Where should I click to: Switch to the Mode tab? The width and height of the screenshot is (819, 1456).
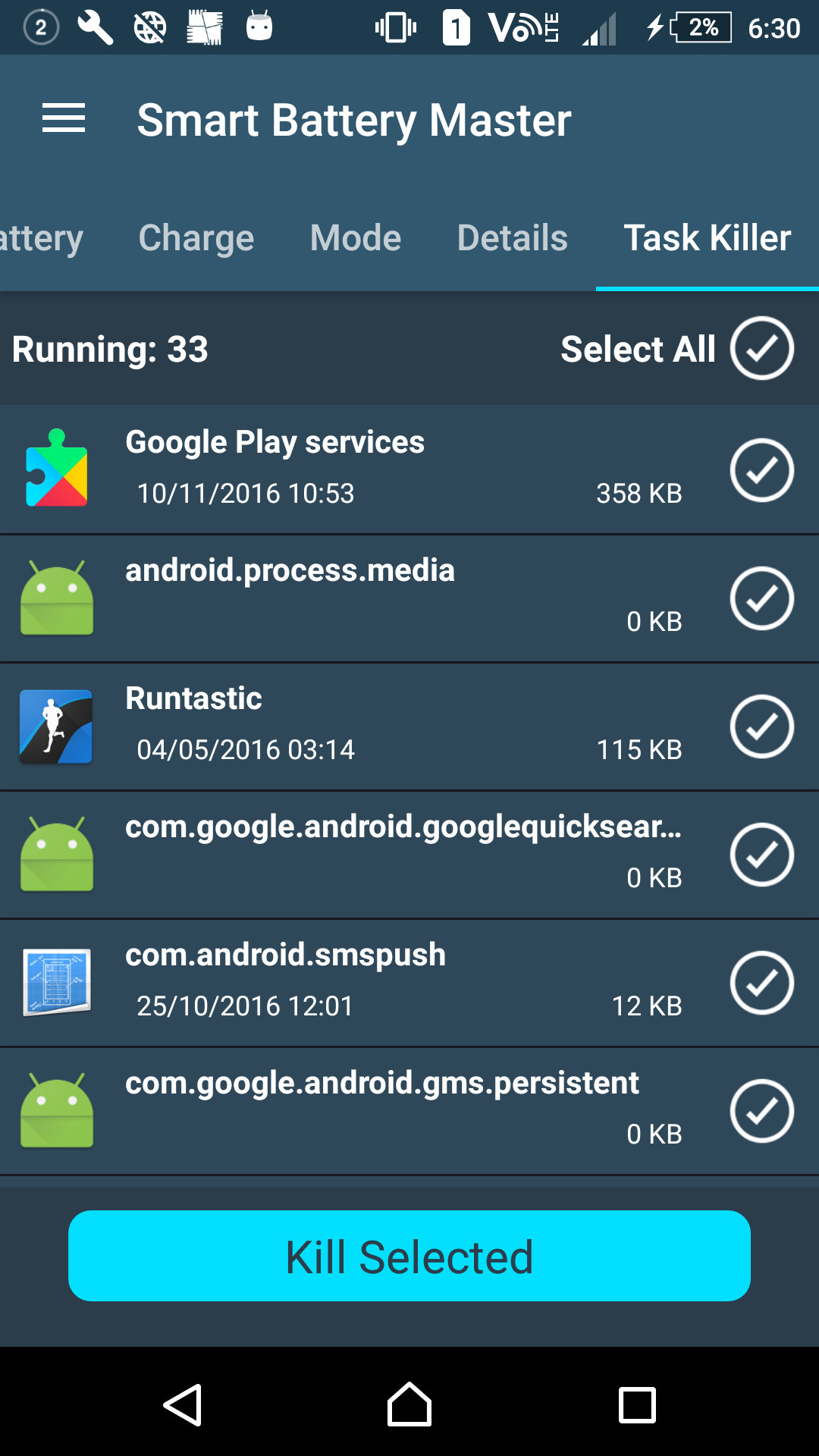[356, 238]
